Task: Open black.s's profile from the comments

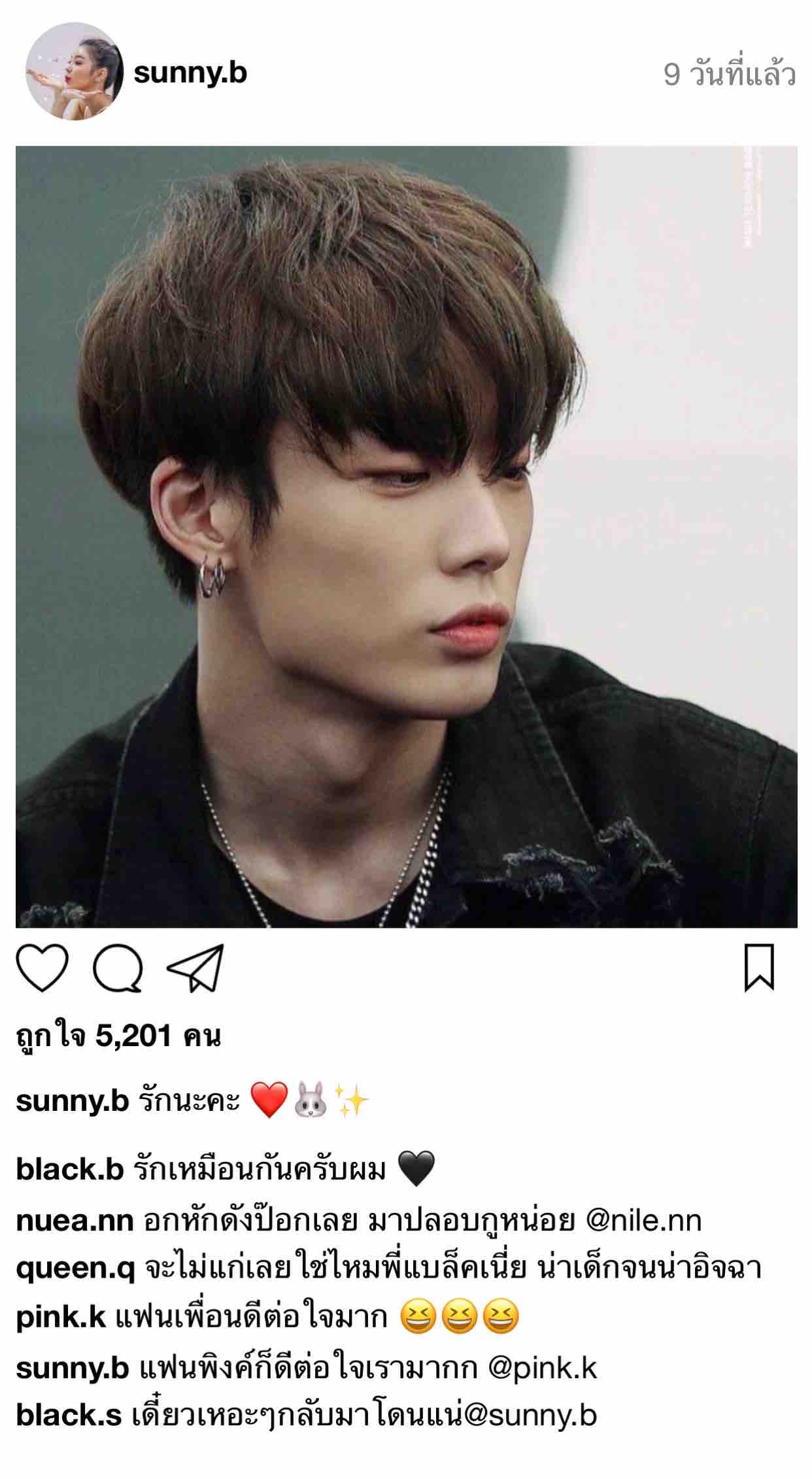Action: (69, 1416)
